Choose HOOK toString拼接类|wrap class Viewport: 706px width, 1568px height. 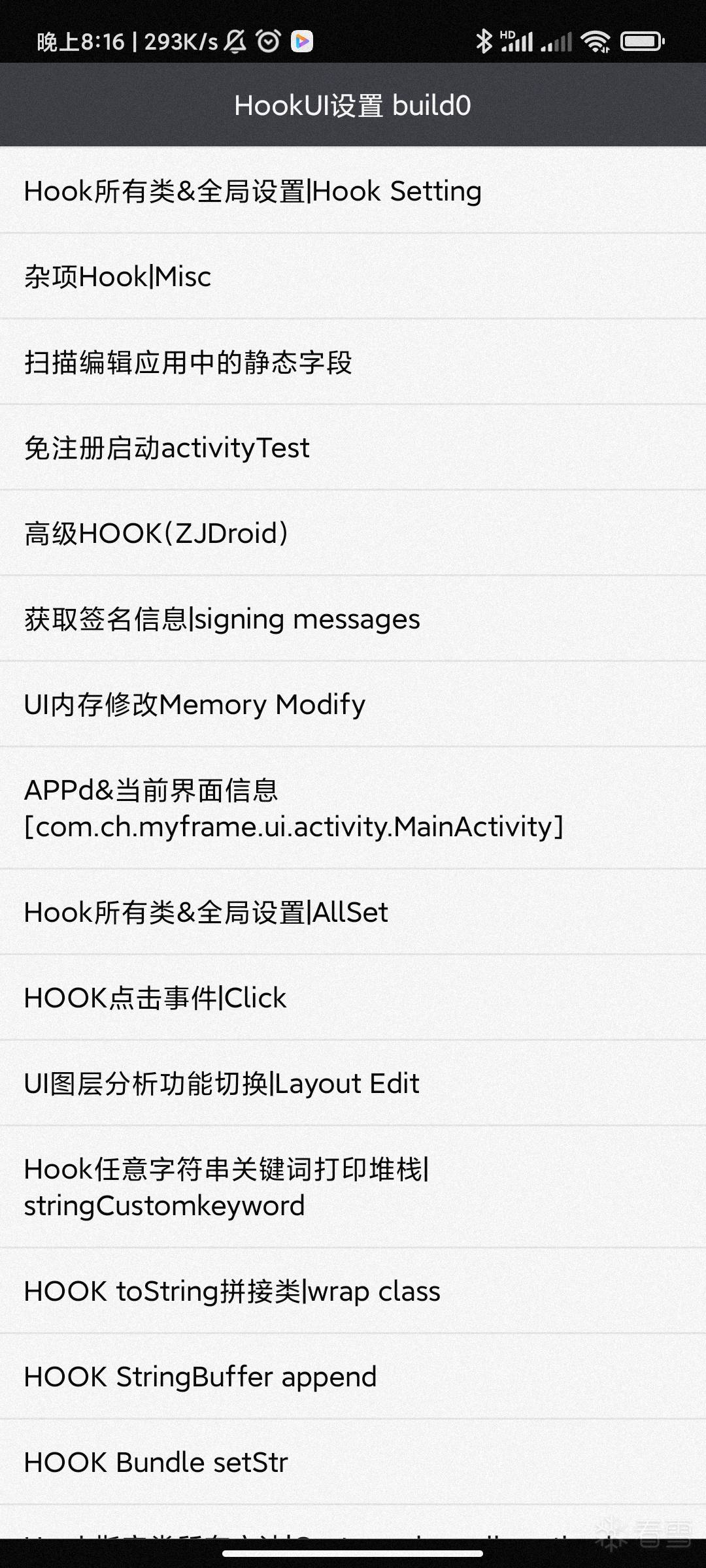[232, 1292]
